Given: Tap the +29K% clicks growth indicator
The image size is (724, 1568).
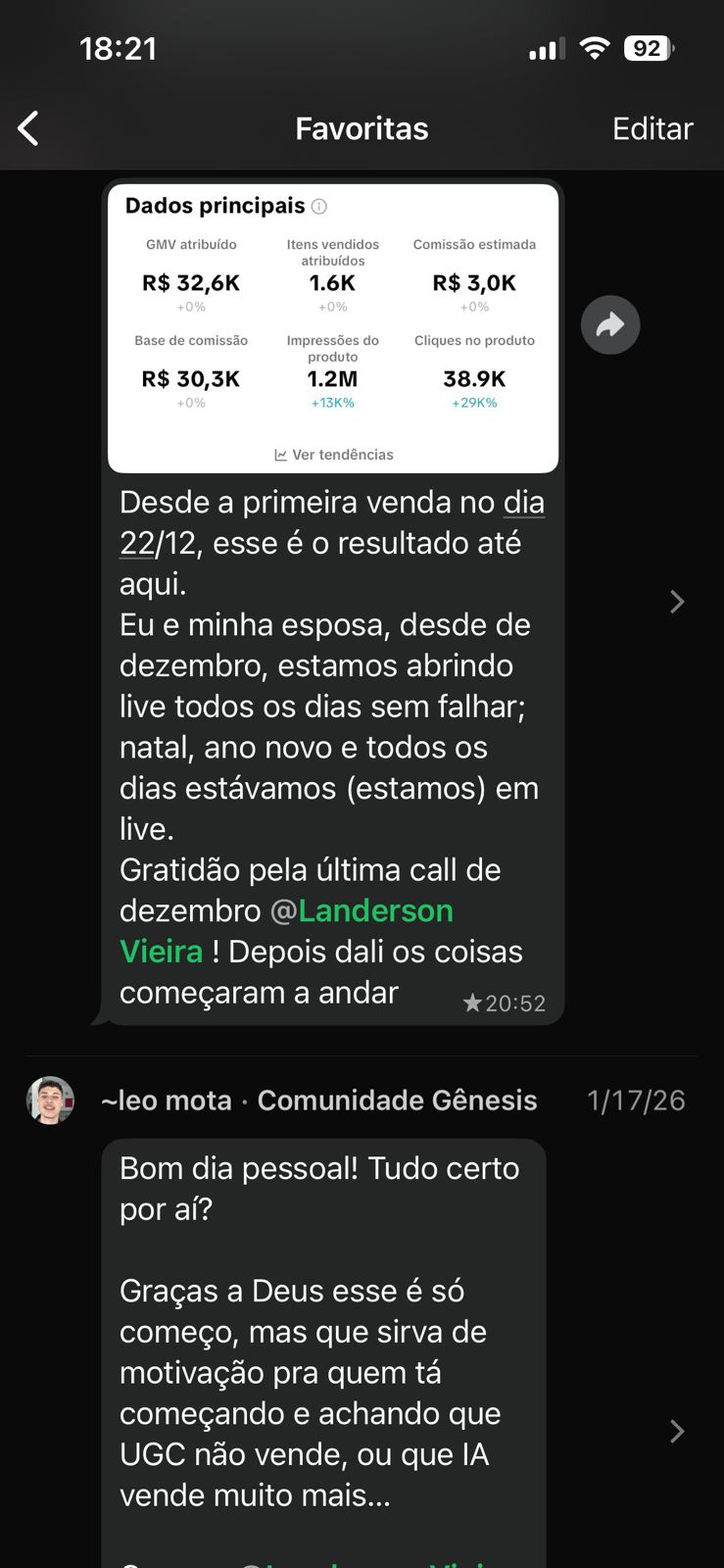Looking at the screenshot, I should tap(474, 402).
